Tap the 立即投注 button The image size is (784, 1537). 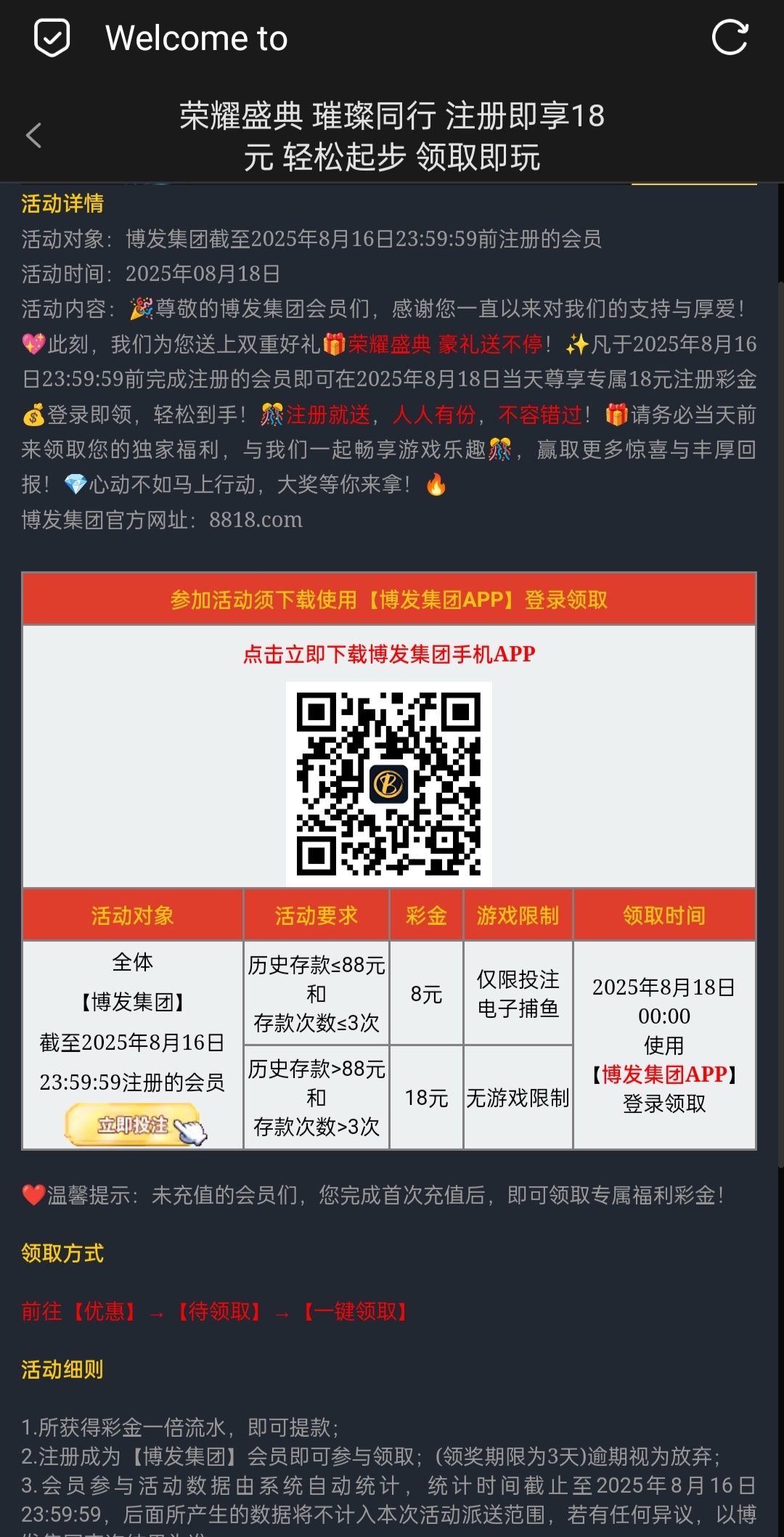[x=134, y=1125]
